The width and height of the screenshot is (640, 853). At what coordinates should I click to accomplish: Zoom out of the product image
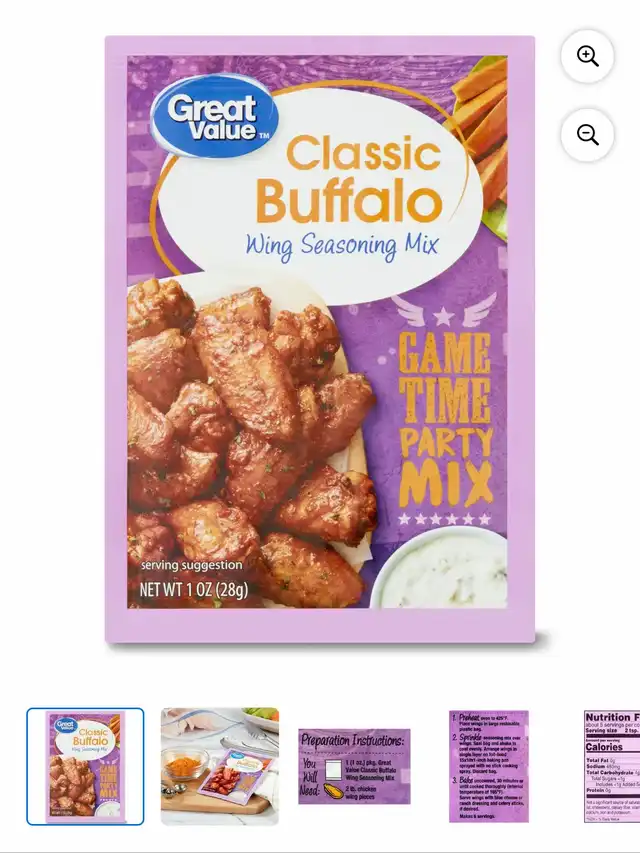(x=588, y=135)
